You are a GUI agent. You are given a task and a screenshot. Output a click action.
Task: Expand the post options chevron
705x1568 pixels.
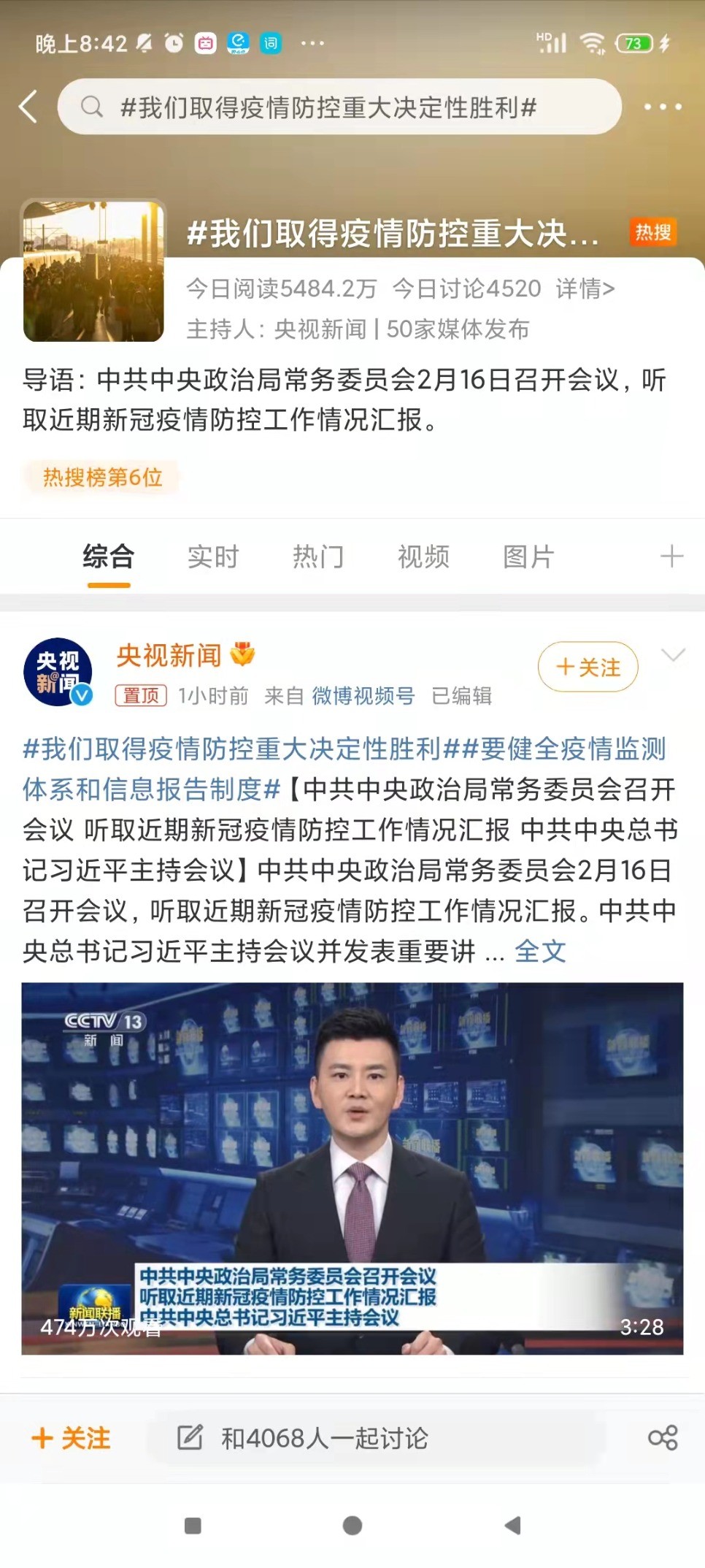(673, 654)
